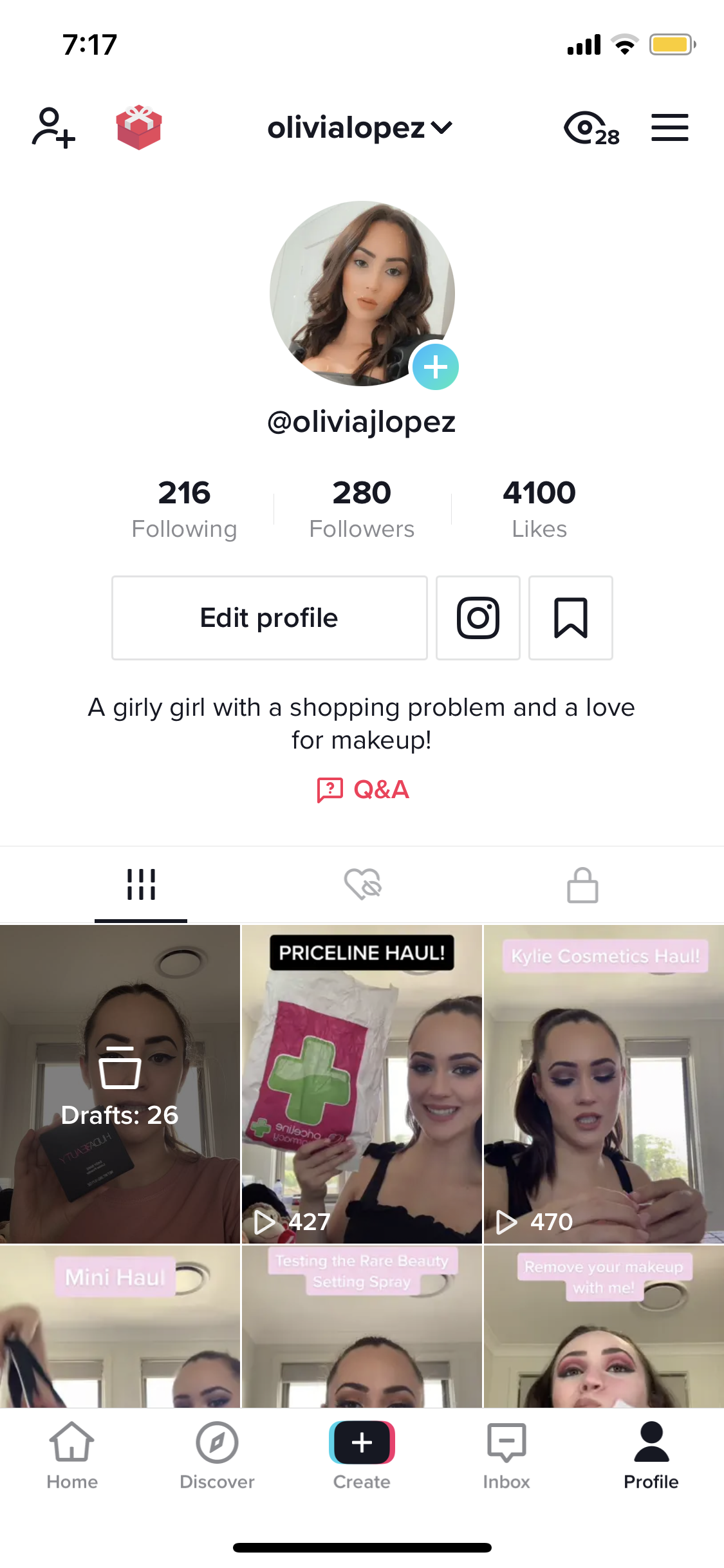Play the Kylie Cosmetics Haul! video
724x1568 pixels.
pyautogui.click(x=603, y=1084)
